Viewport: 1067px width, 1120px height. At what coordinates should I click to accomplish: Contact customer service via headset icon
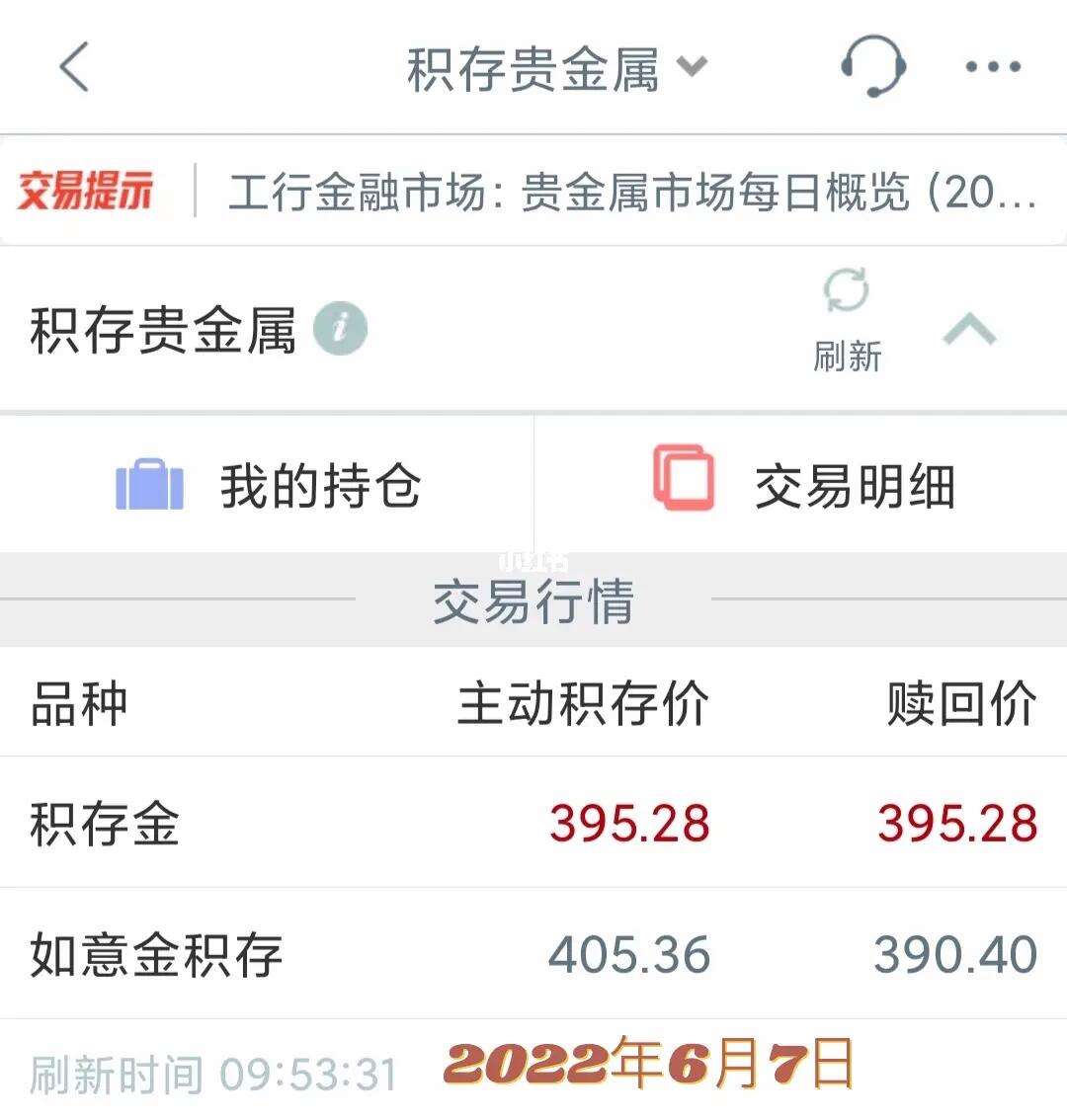(873, 67)
